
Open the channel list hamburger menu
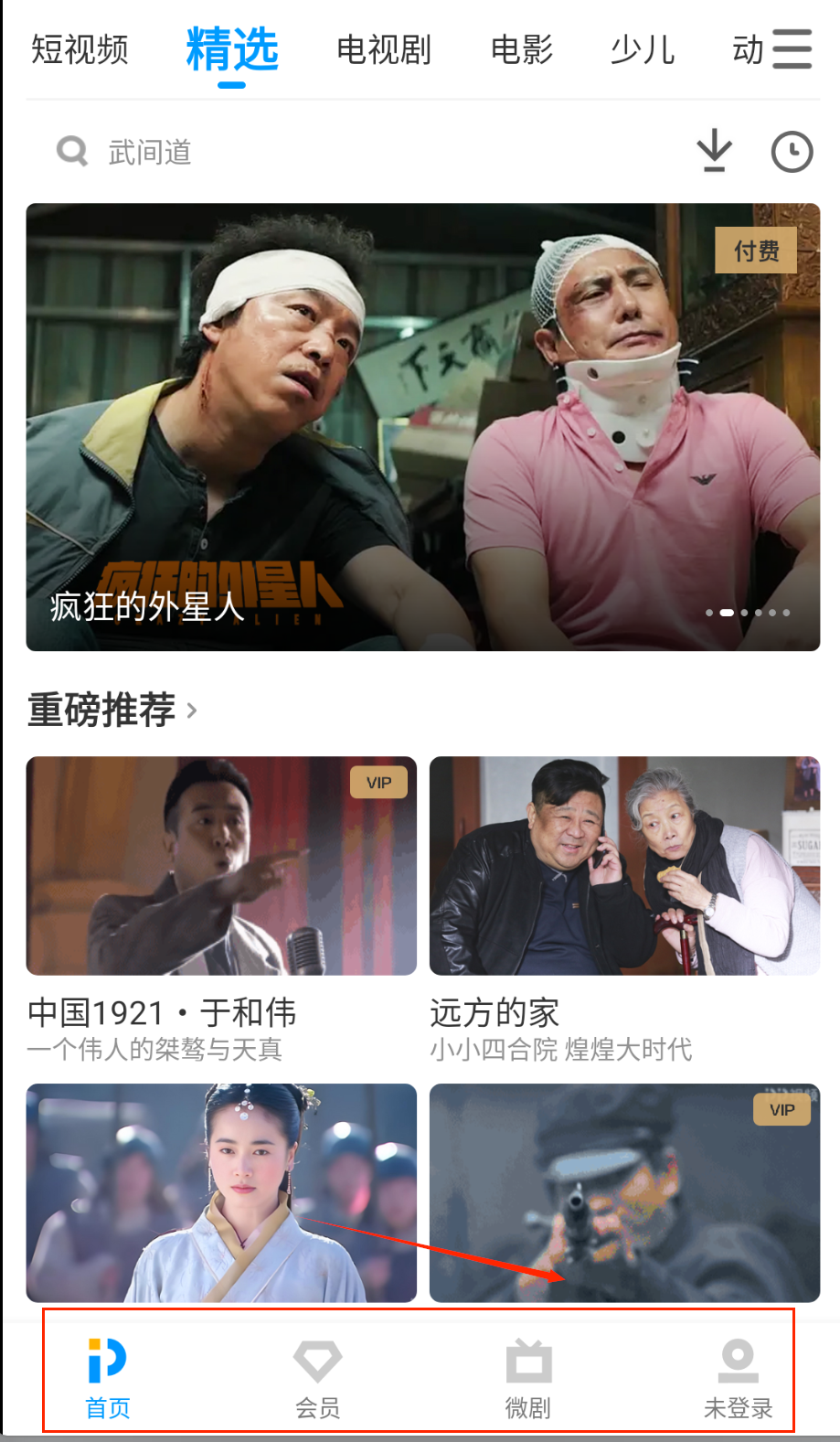(792, 48)
